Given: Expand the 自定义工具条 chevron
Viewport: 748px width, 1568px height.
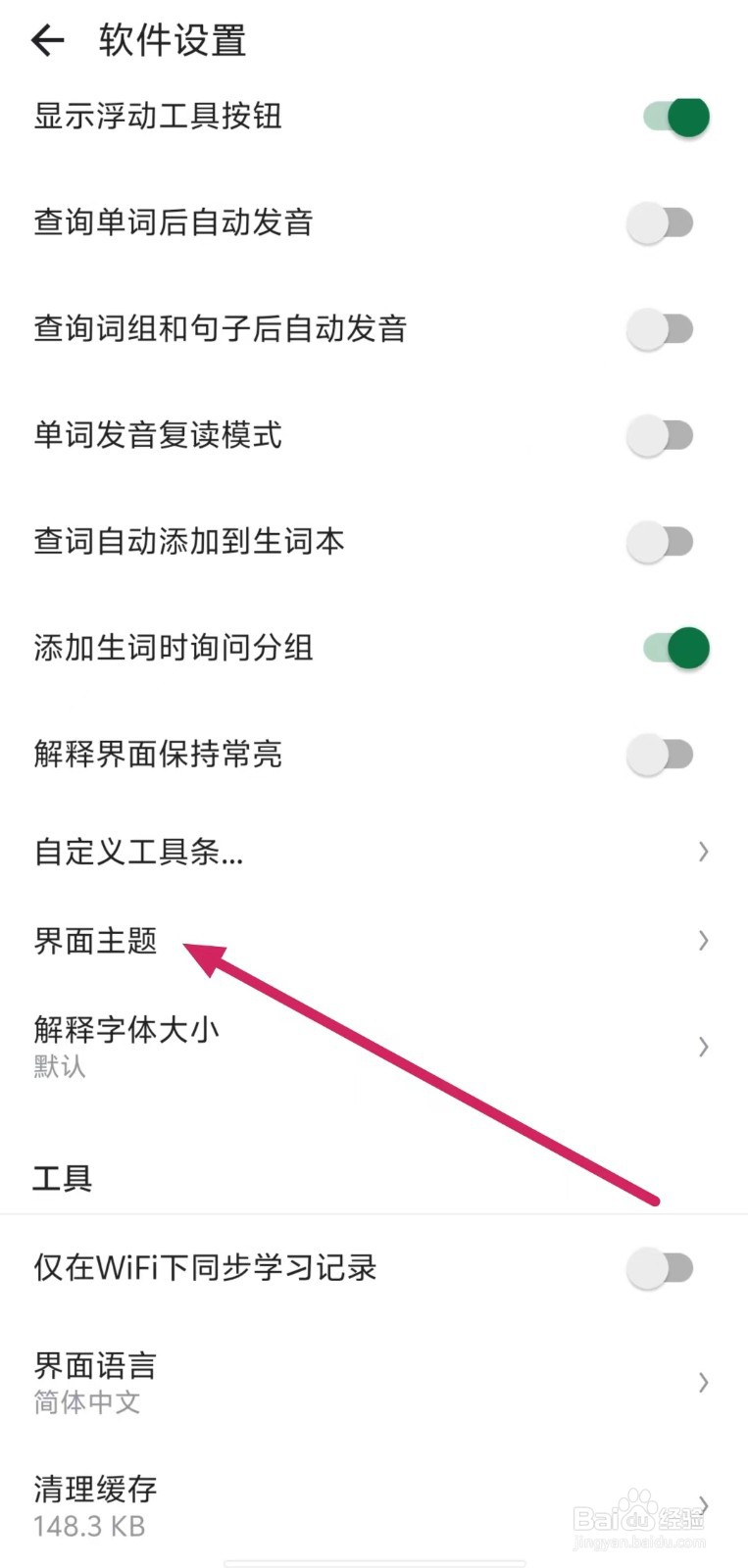Looking at the screenshot, I should click(x=703, y=852).
